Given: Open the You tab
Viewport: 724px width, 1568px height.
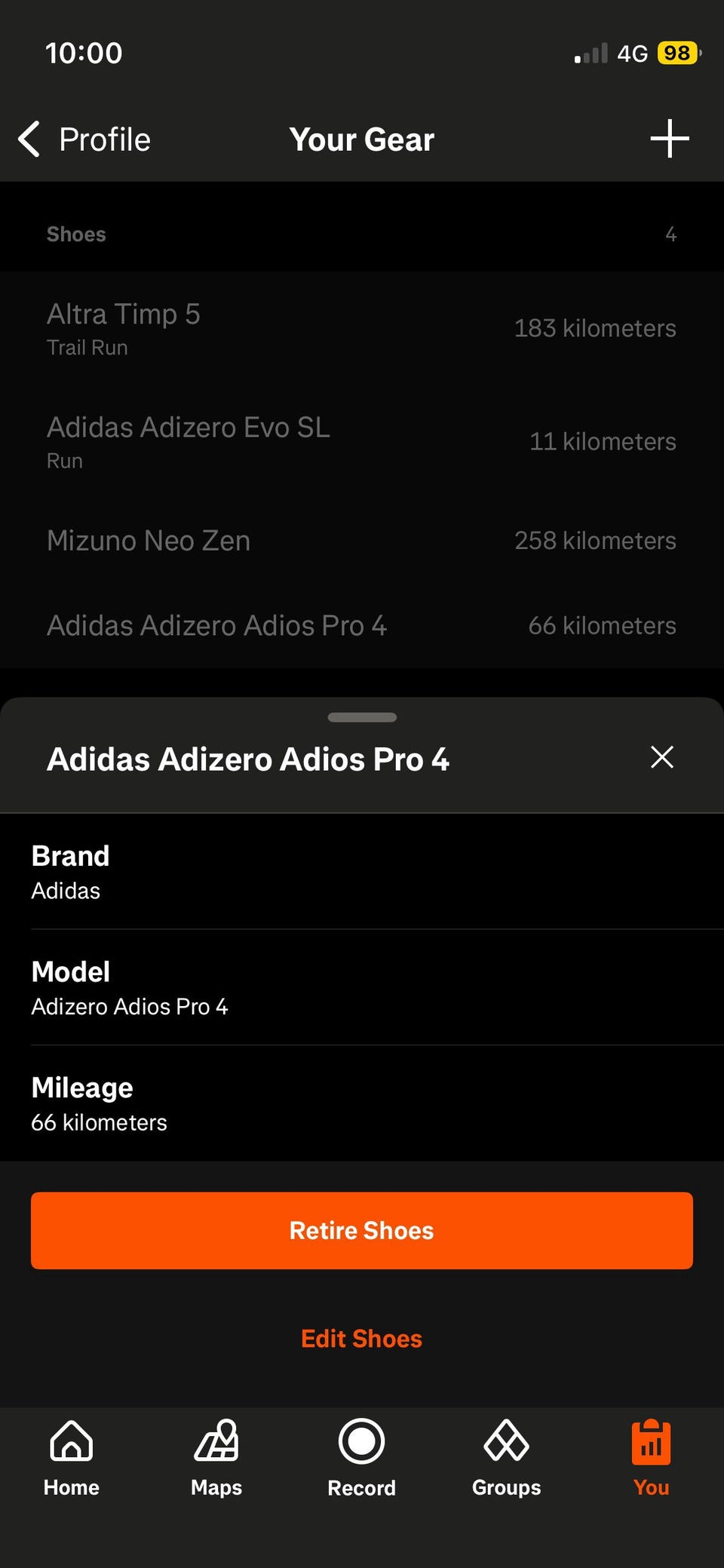Looking at the screenshot, I should point(651,1457).
